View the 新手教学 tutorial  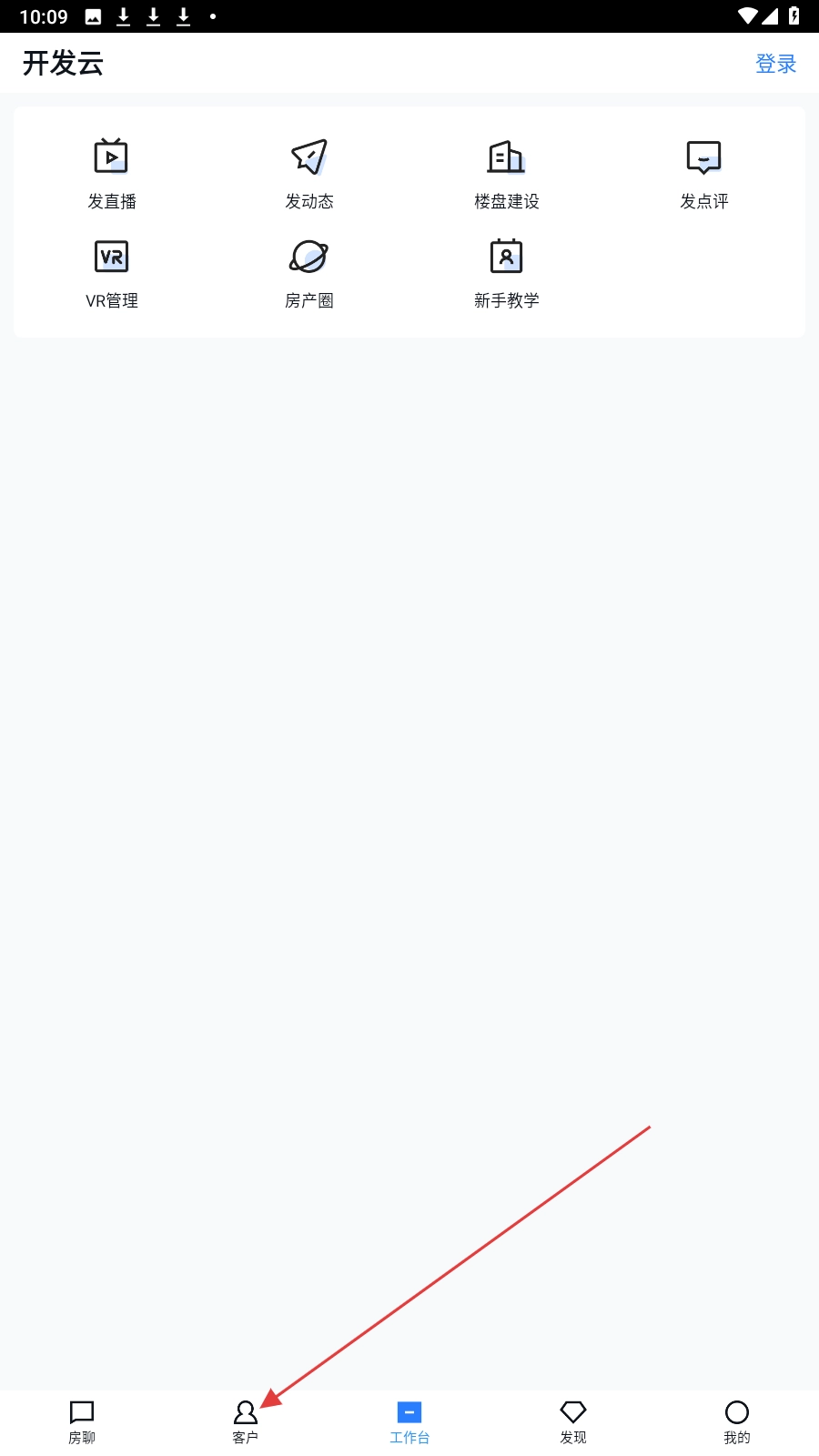pyautogui.click(x=507, y=273)
